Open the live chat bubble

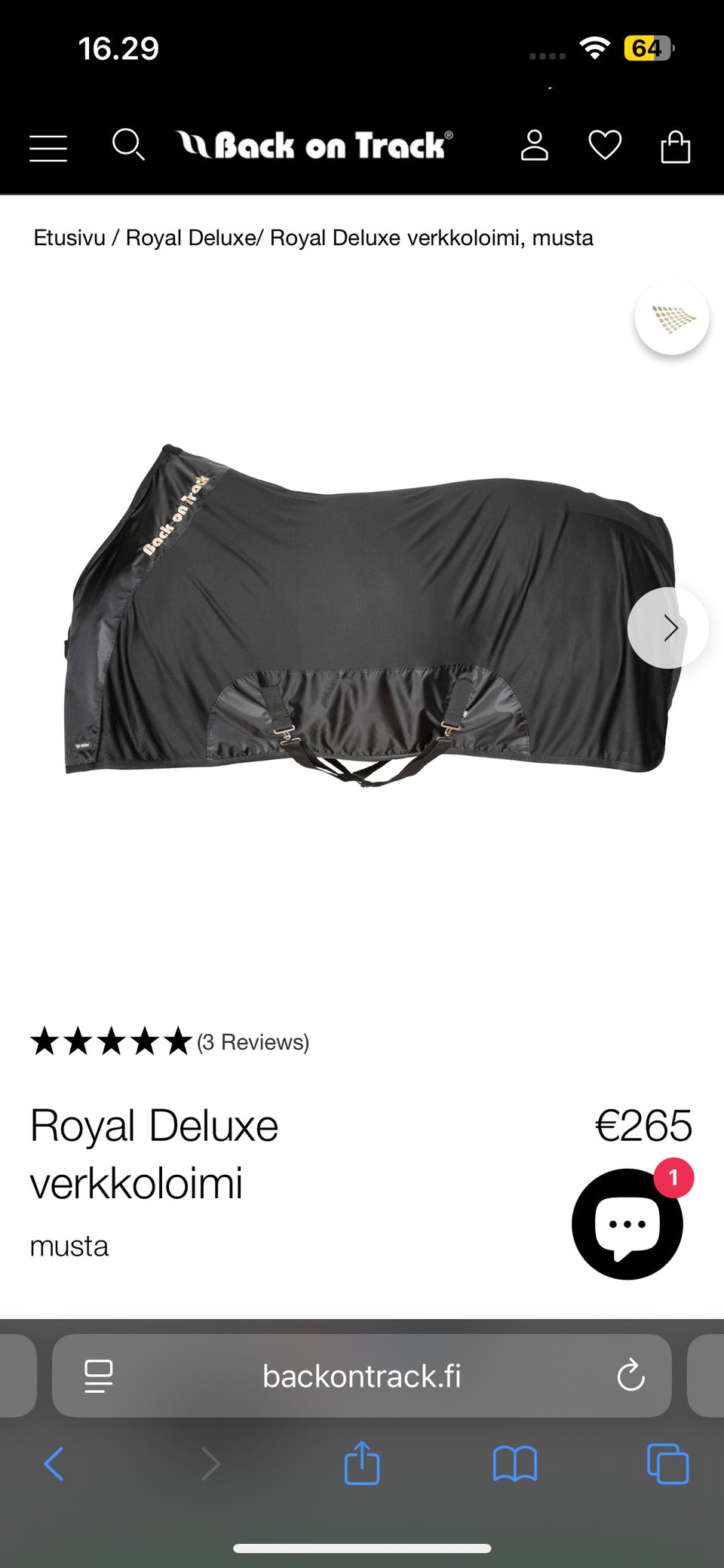click(627, 1223)
